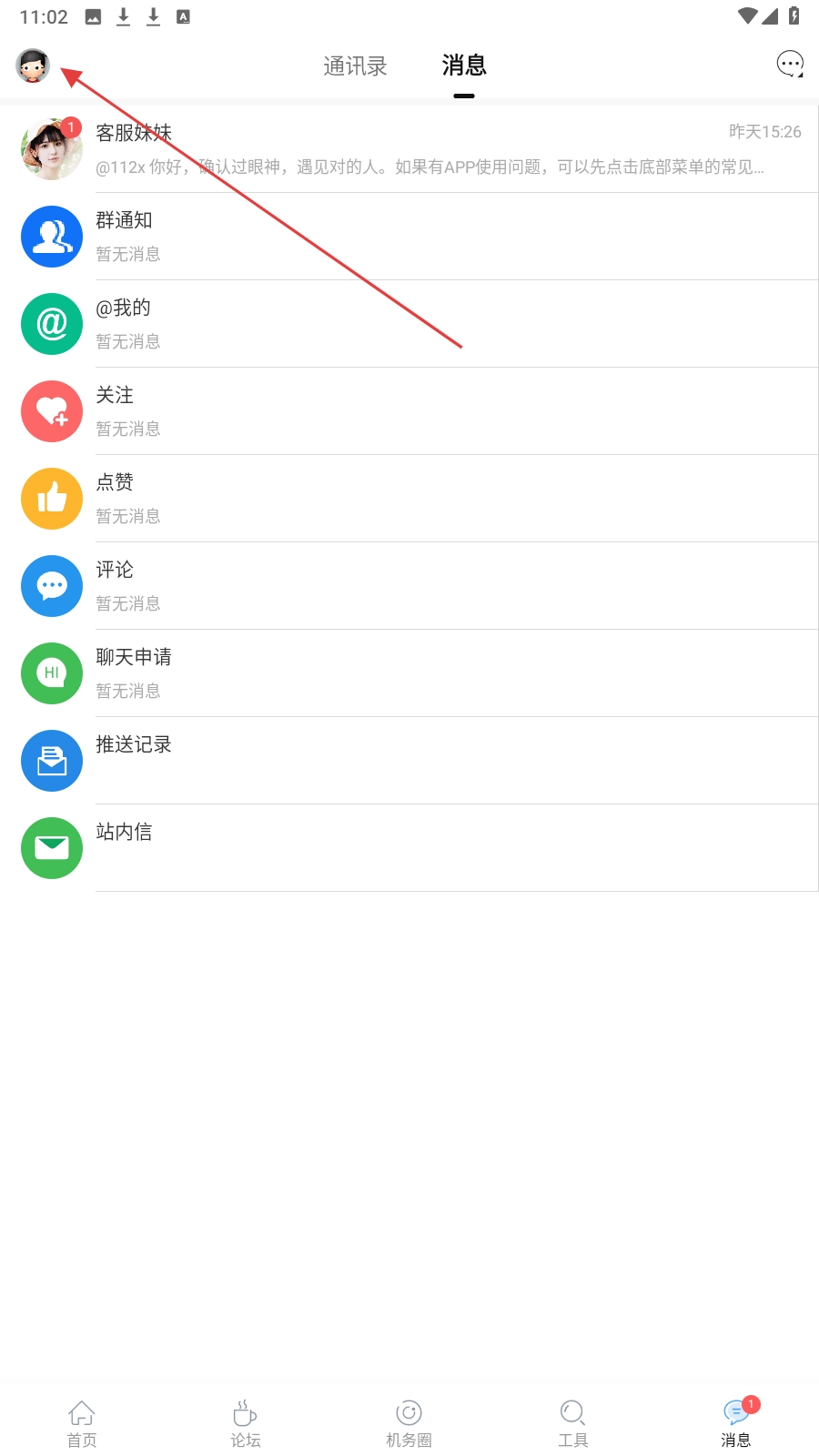
Task: Switch to the 通讯录 tab
Action: pyautogui.click(x=355, y=66)
